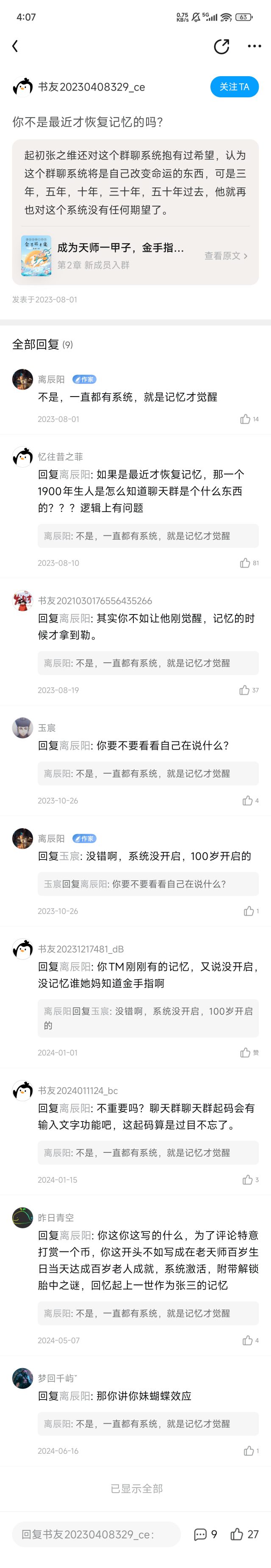Follow user with 关注TA button
This screenshot has height=1568, width=271.
(234, 87)
